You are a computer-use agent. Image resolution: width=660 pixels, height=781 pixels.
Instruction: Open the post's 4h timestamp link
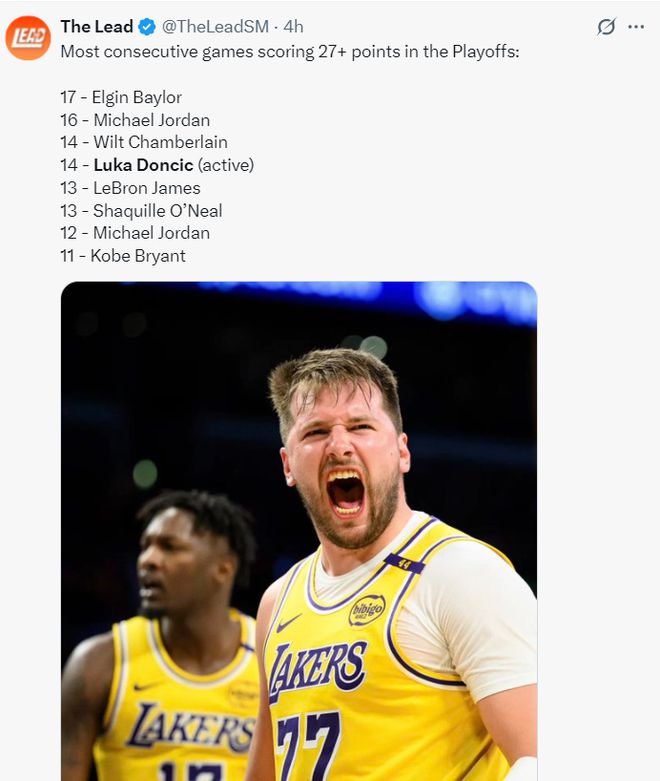pos(293,27)
